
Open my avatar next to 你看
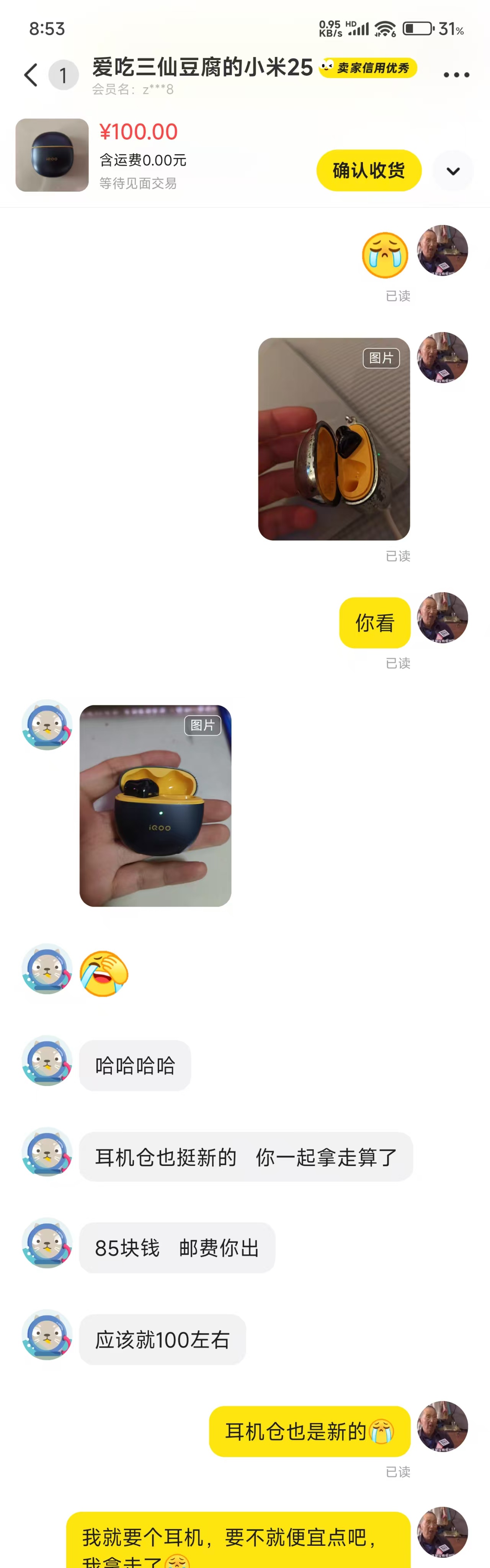[442, 618]
